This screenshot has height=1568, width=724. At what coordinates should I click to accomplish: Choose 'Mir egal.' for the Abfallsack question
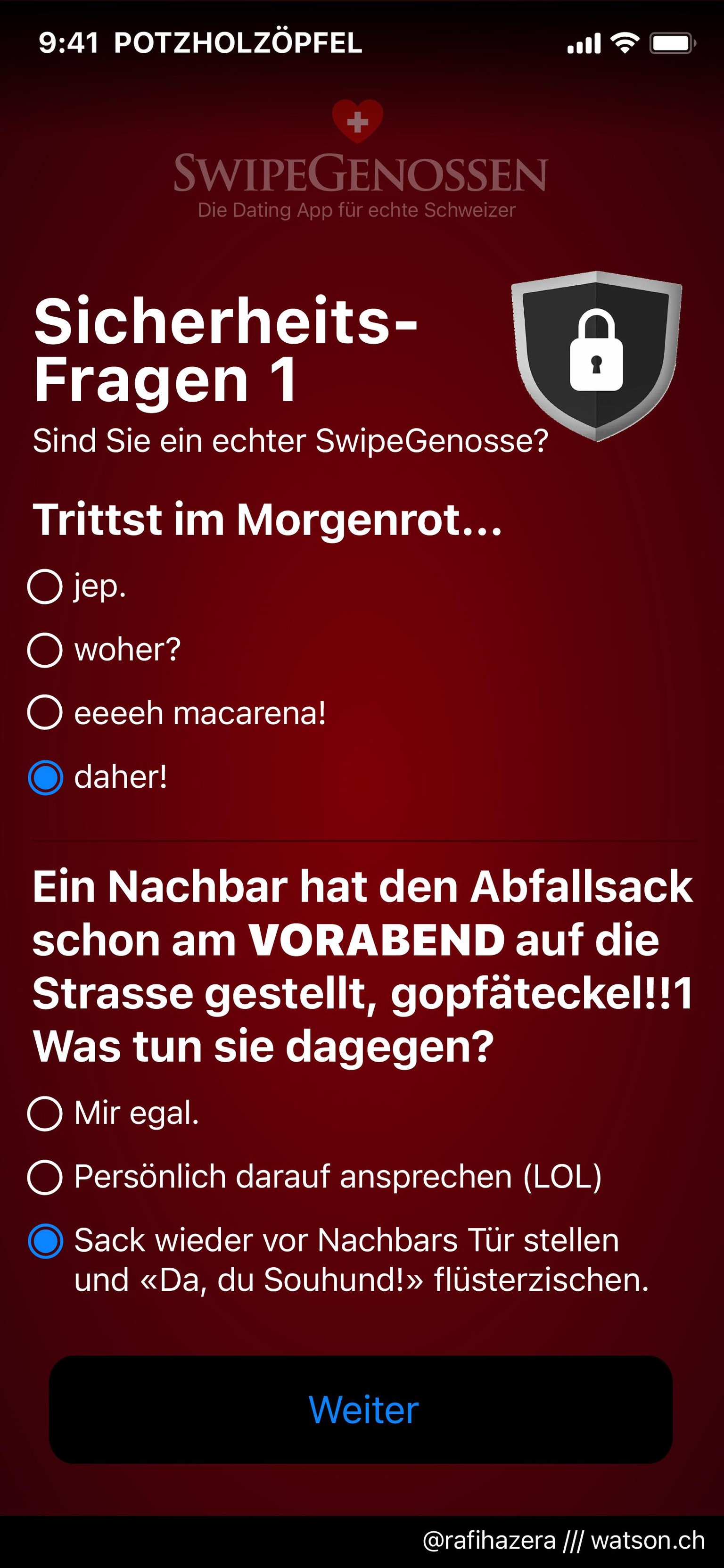45,1114
